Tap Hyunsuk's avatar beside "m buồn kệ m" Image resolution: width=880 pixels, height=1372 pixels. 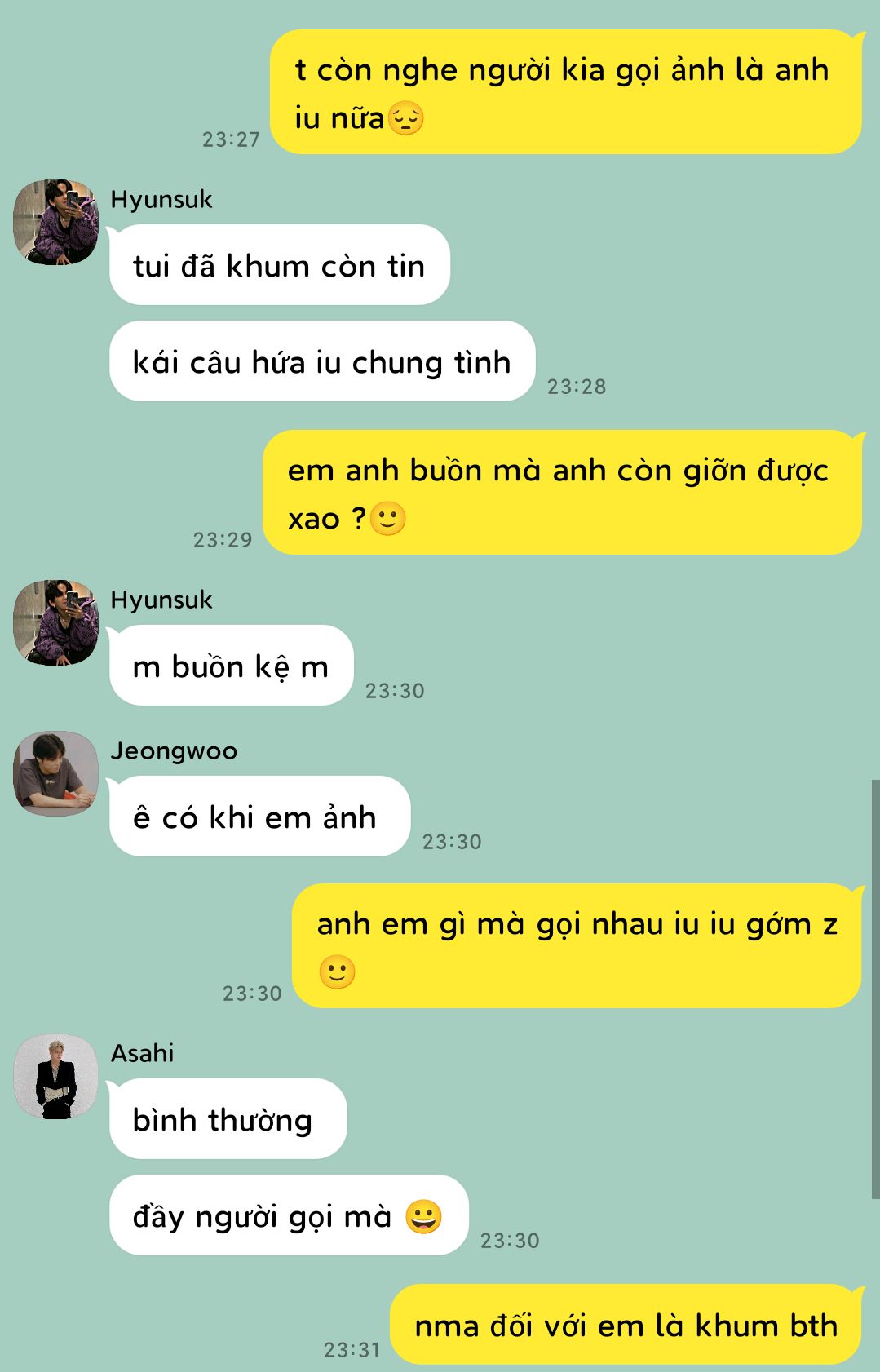tap(55, 622)
